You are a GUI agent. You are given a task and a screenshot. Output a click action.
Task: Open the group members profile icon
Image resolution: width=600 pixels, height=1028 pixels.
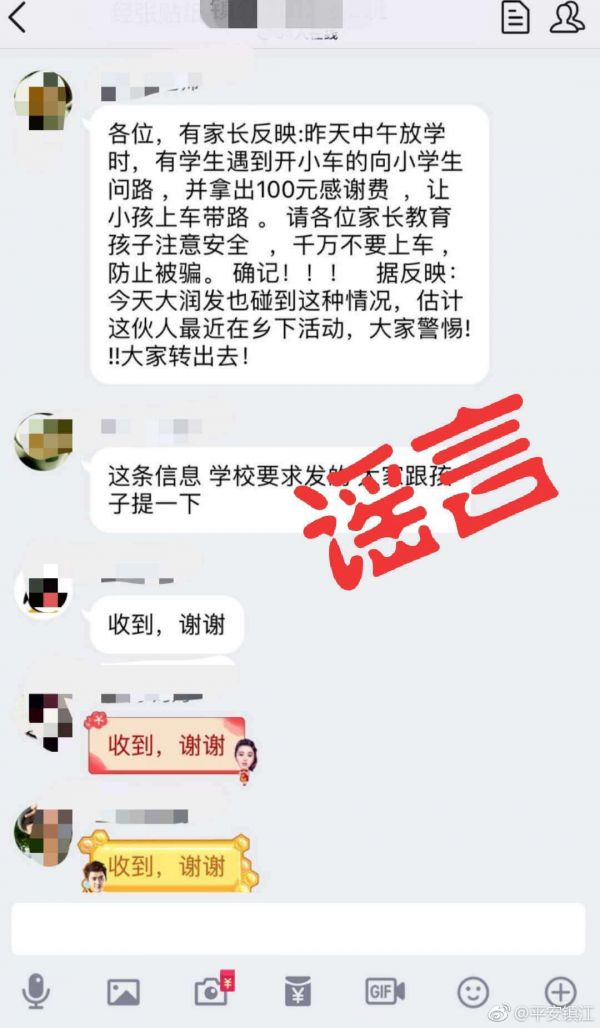point(567,18)
